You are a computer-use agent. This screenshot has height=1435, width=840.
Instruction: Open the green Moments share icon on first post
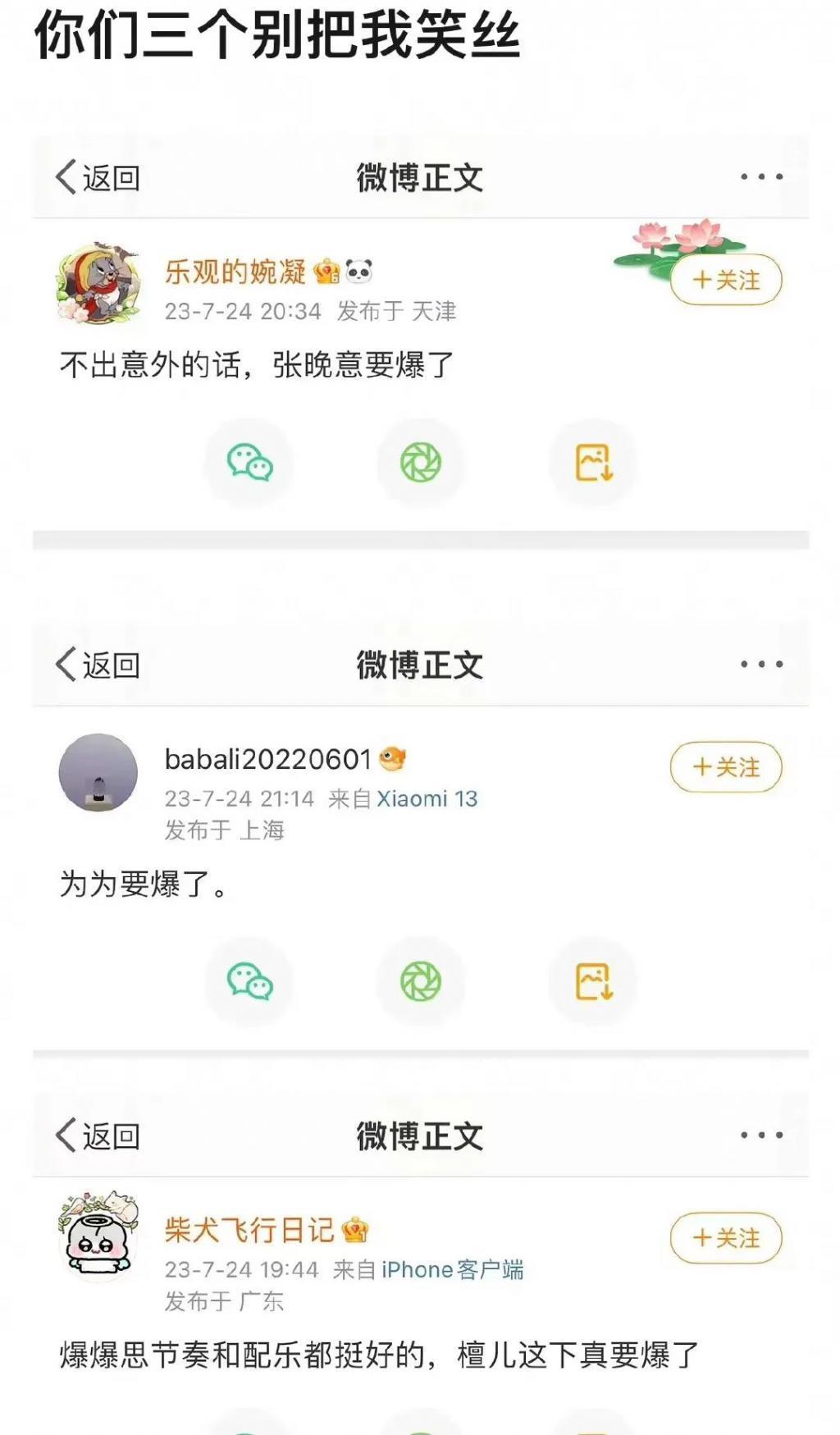(x=420, y=463)
